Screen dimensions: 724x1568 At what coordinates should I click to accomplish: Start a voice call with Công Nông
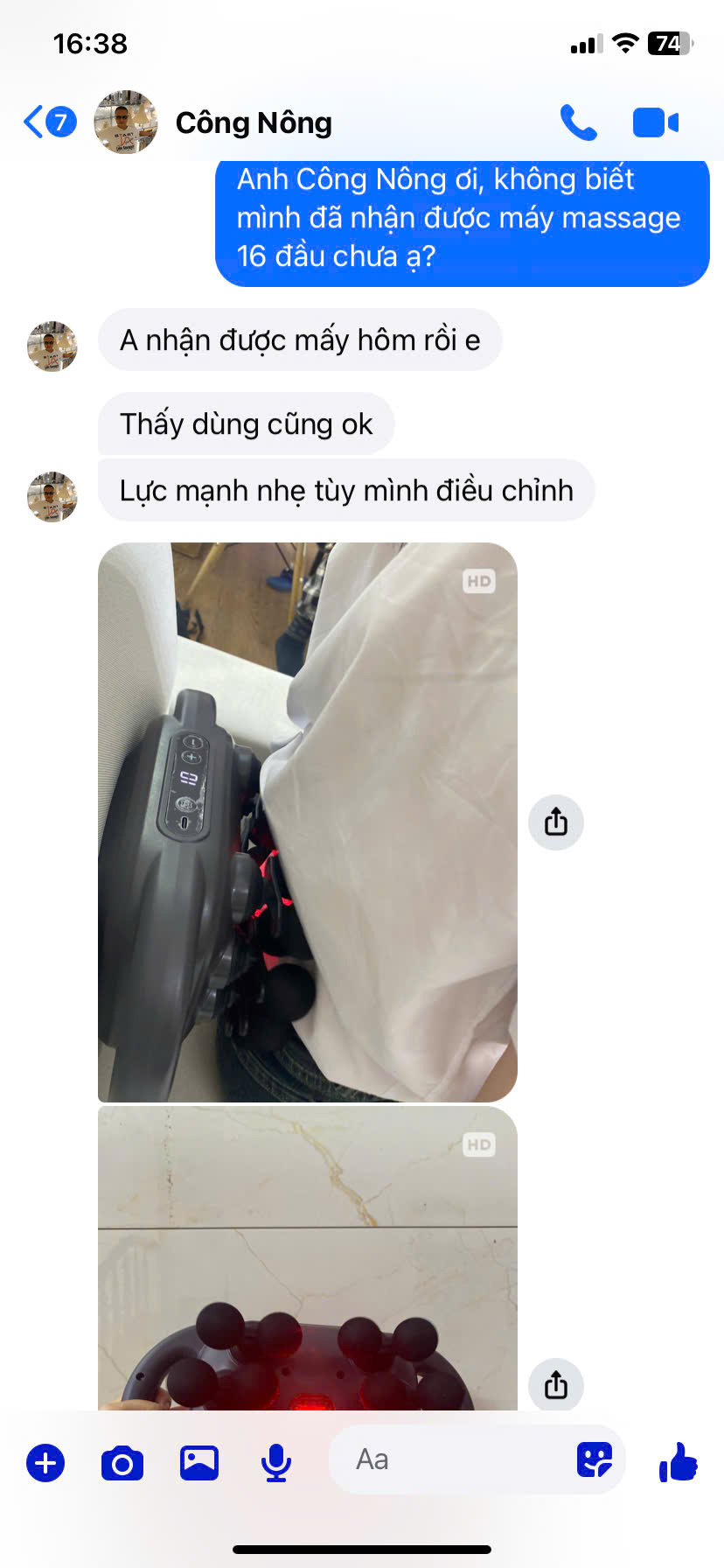578,122
